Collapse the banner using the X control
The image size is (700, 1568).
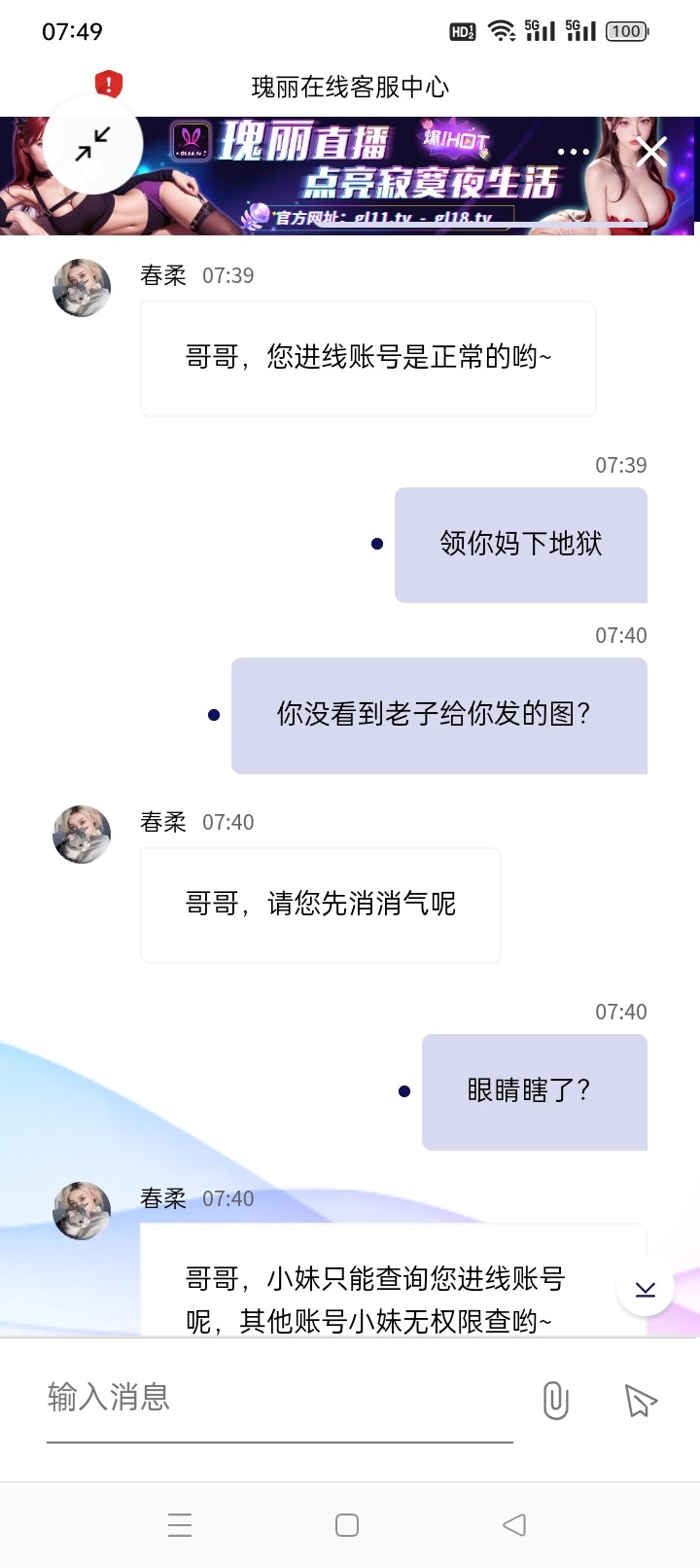click(650, 151)
